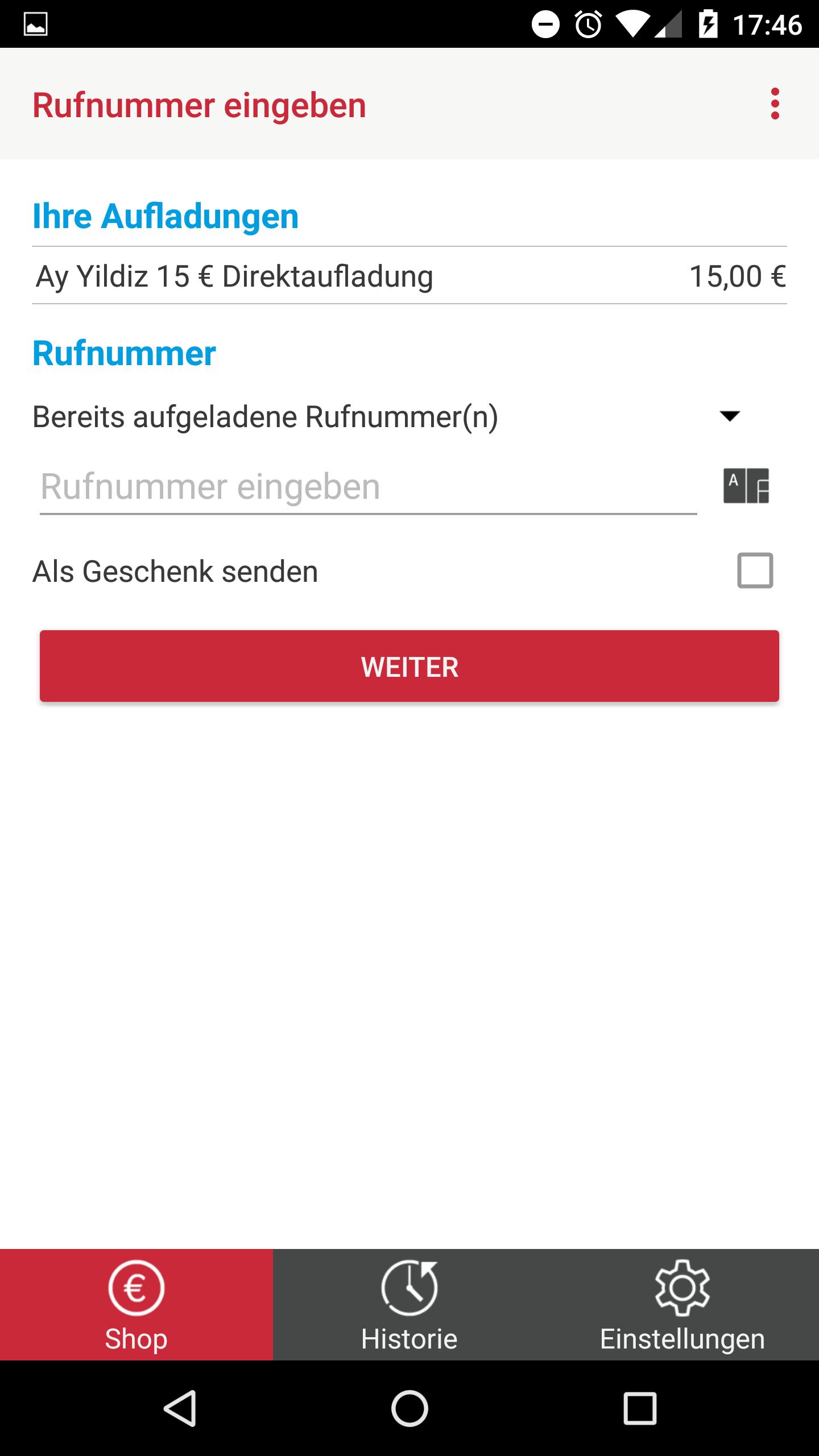Go to the home screen
Image resolution: width=819 pixels, height=1456 pixels.
click(x=409, y=1408)
